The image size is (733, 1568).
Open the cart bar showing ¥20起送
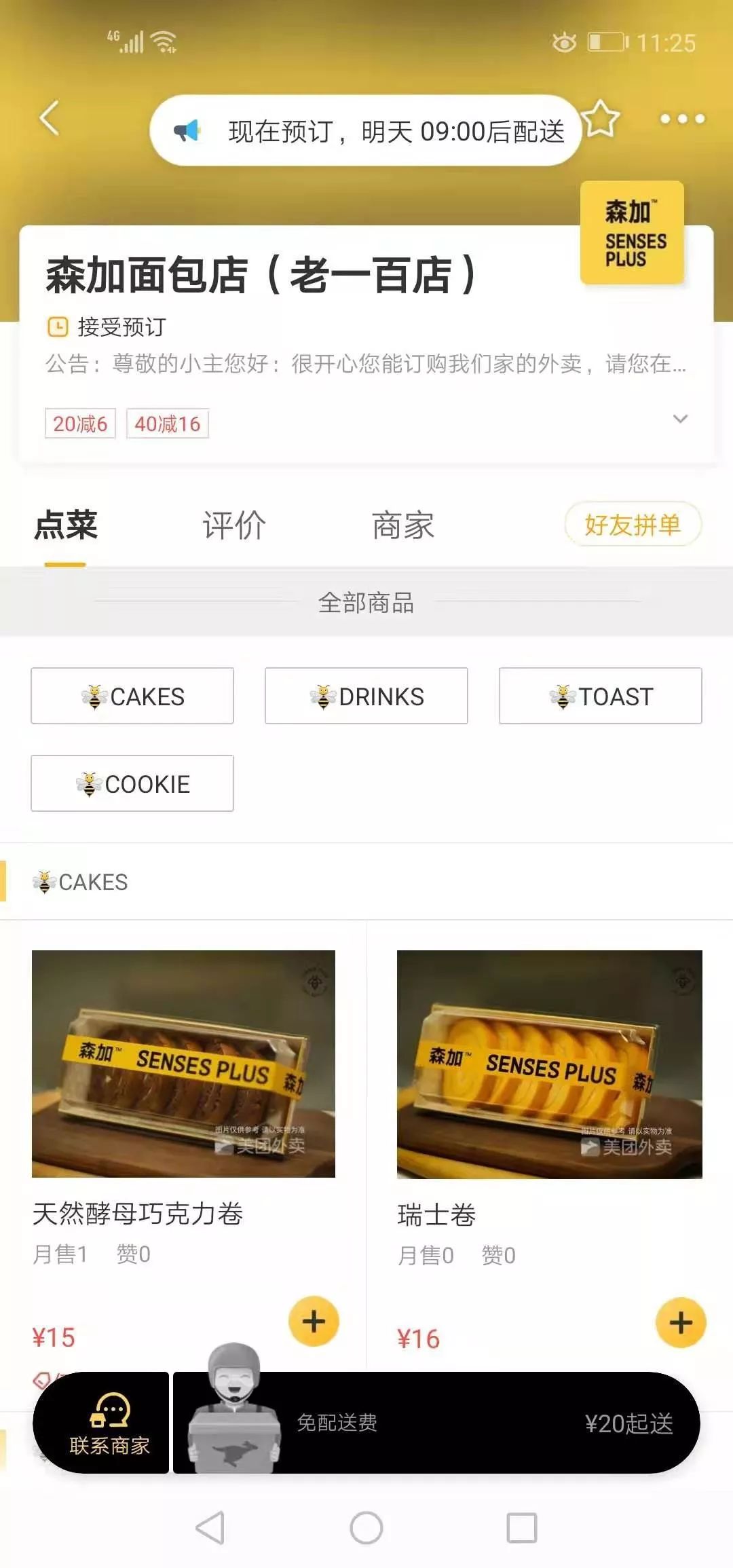436,1423
